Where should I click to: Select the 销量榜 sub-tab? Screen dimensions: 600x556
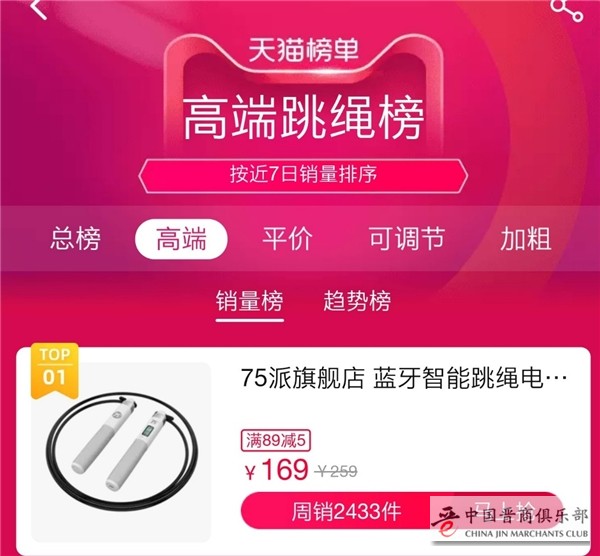tap(250, 300)
